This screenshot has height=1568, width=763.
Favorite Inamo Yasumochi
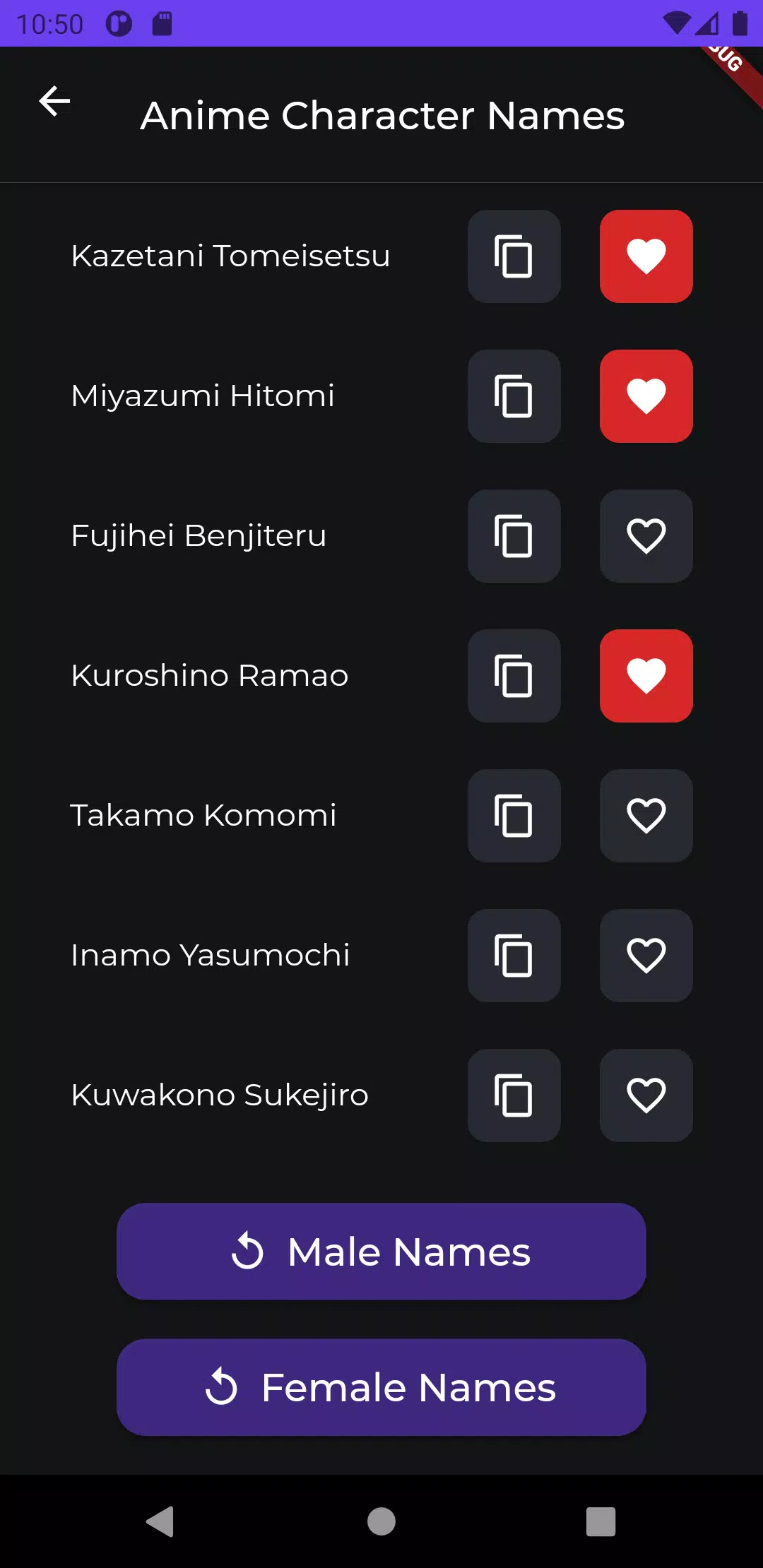[646, 956]
